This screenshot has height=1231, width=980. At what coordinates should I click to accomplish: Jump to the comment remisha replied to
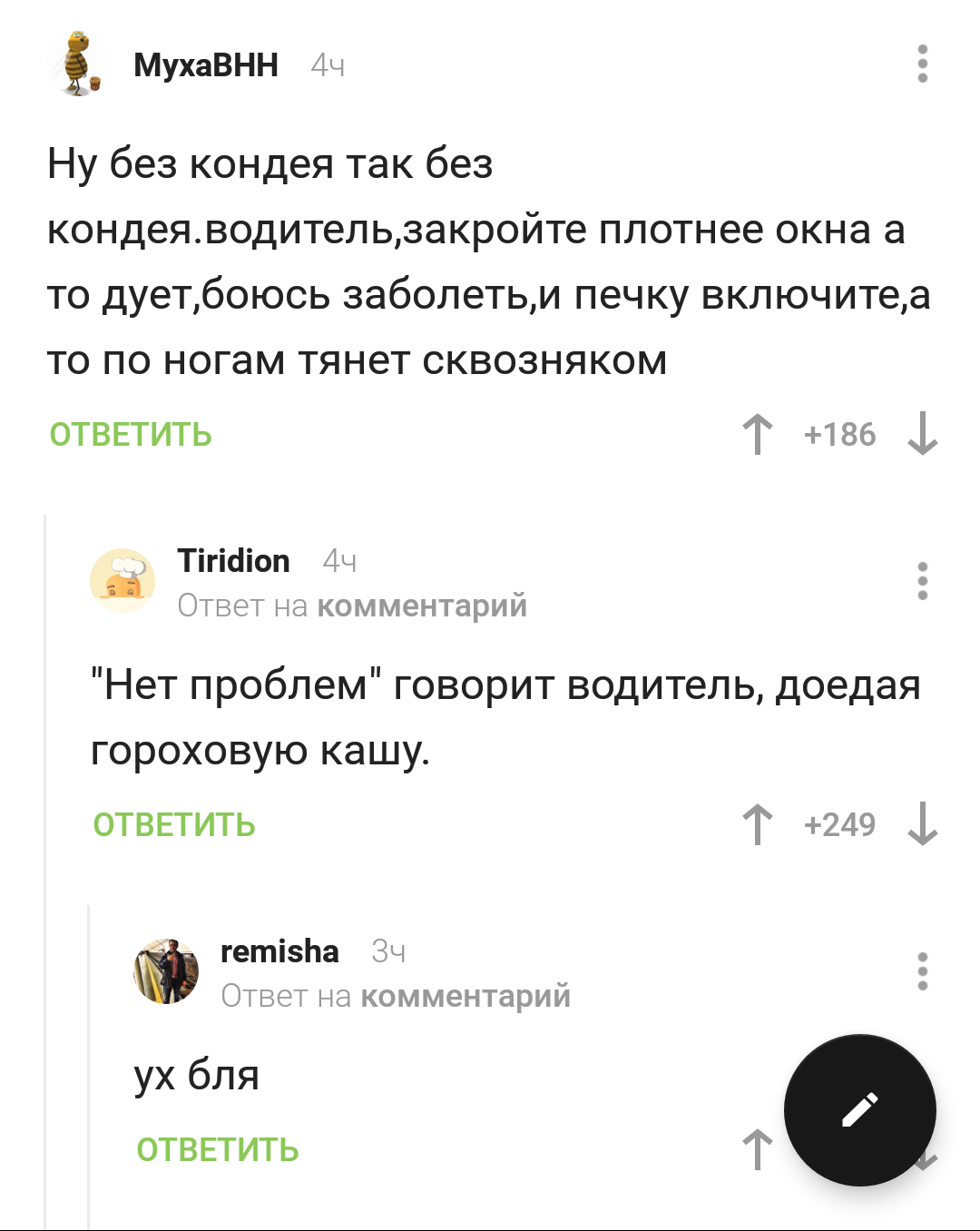click(x=465, y=996)
